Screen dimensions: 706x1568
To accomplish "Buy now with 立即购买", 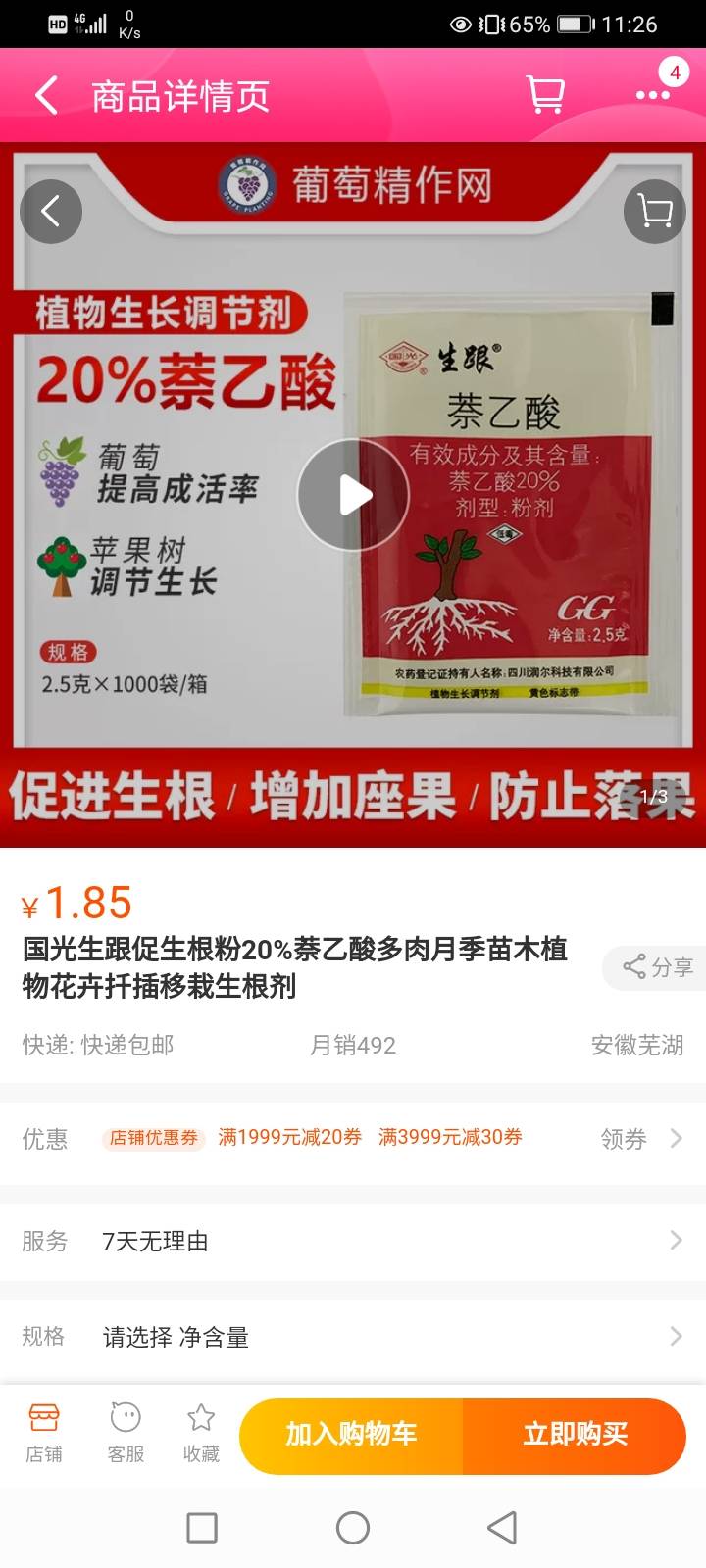I will (x=575, y=1436).
